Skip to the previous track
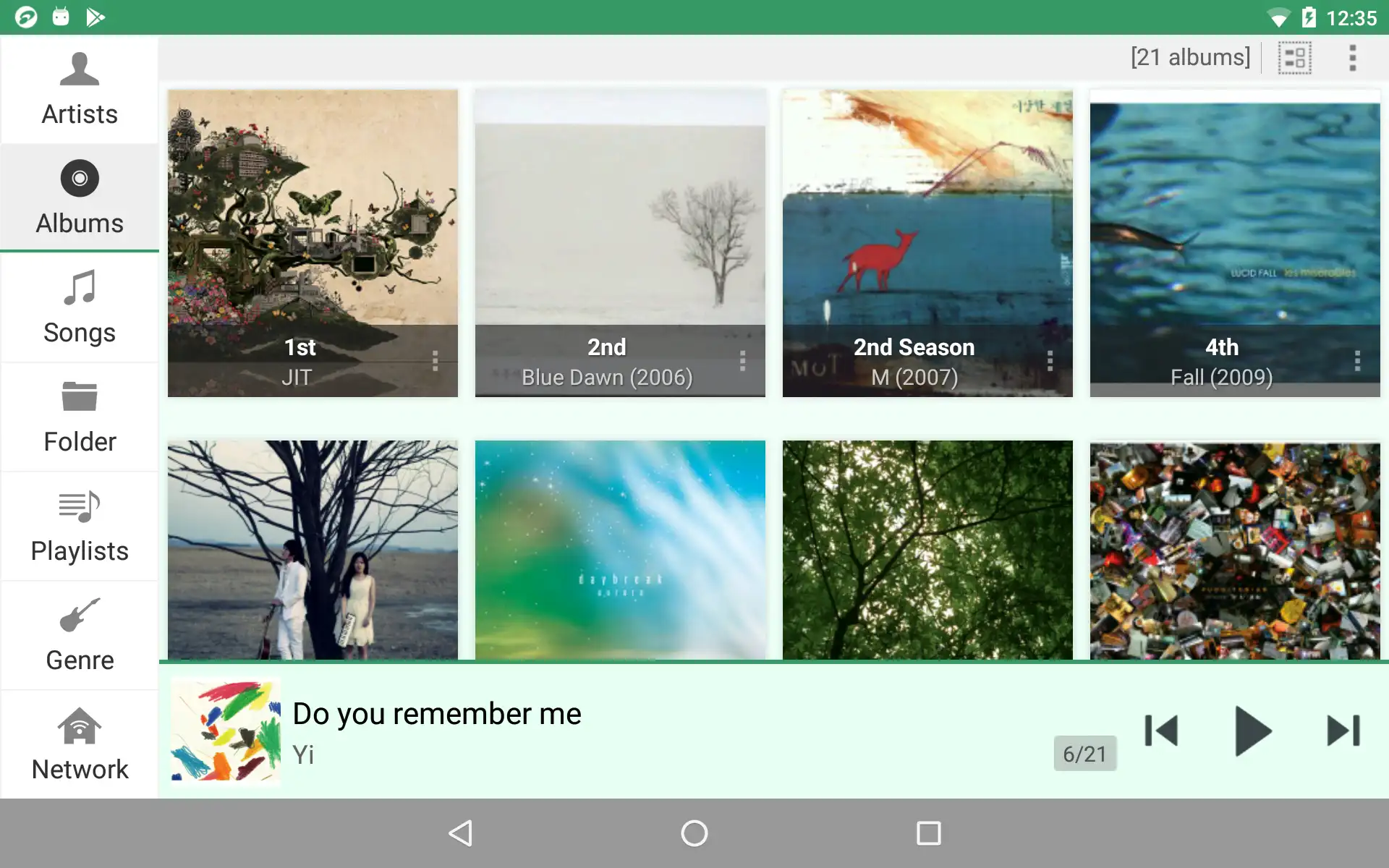This screenshot has height=868, width=1389. click(x=1161, y=731)
